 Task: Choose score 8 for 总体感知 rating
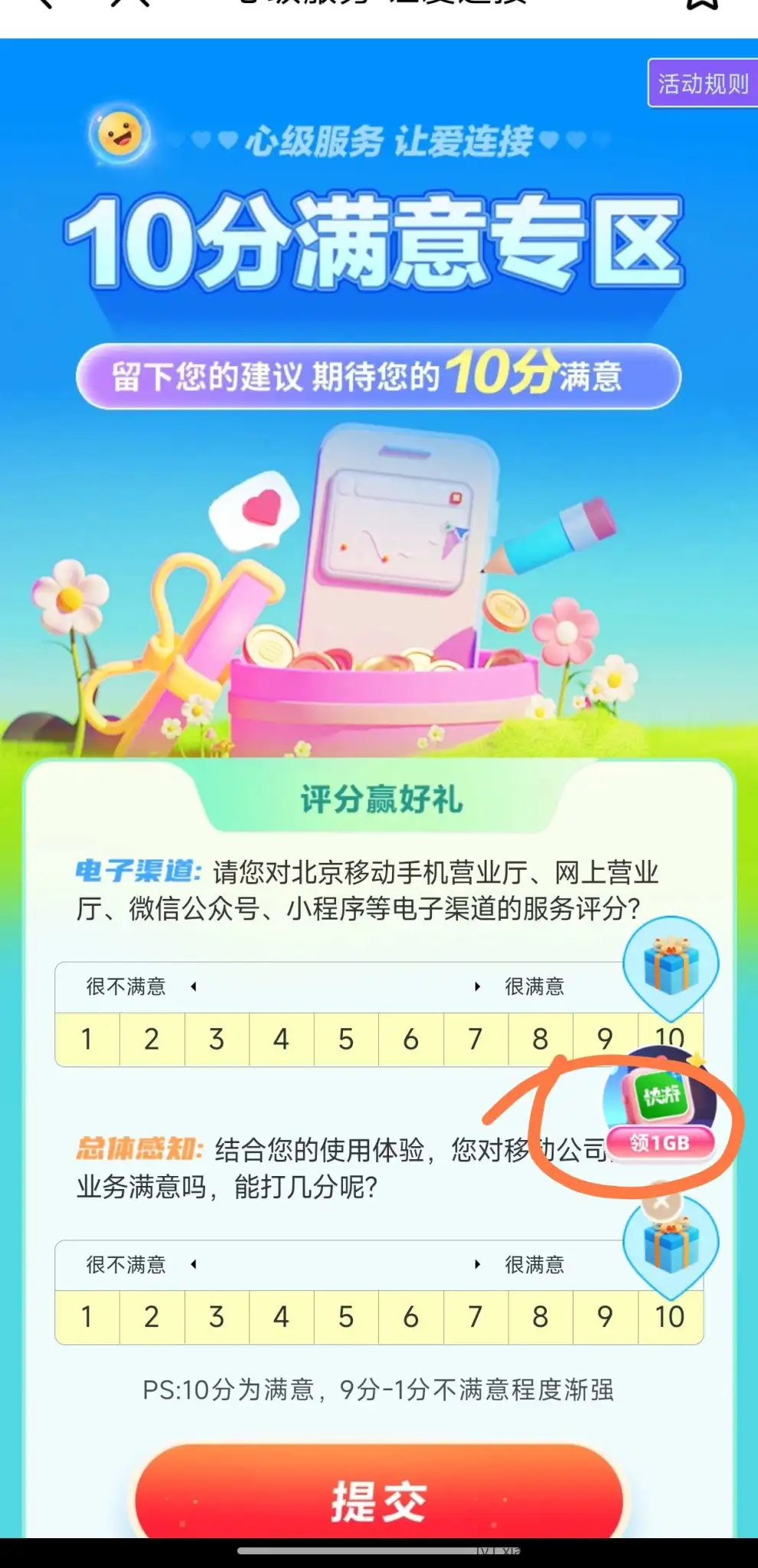click(x=540, y=1317)
